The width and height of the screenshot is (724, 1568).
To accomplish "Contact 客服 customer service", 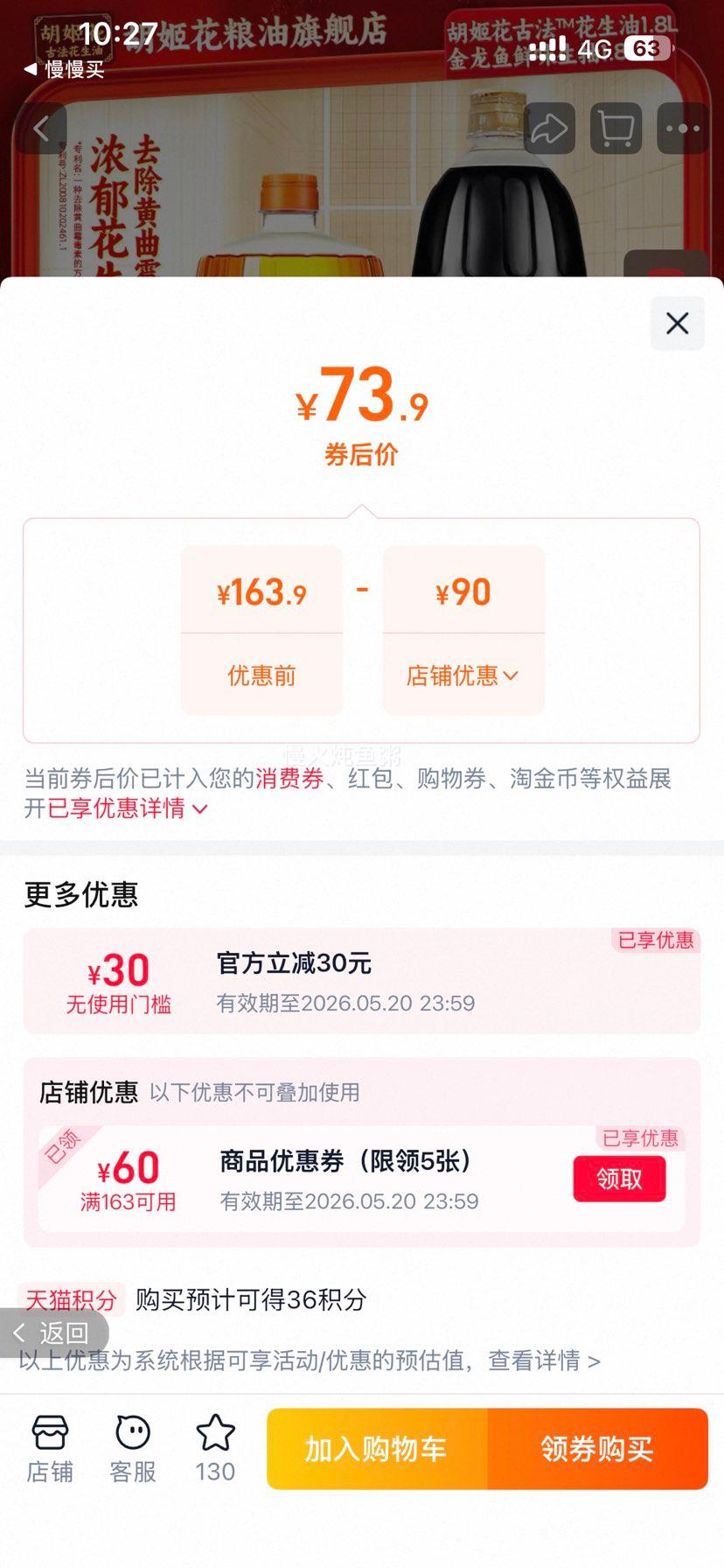I will (x=133, y=1449).
